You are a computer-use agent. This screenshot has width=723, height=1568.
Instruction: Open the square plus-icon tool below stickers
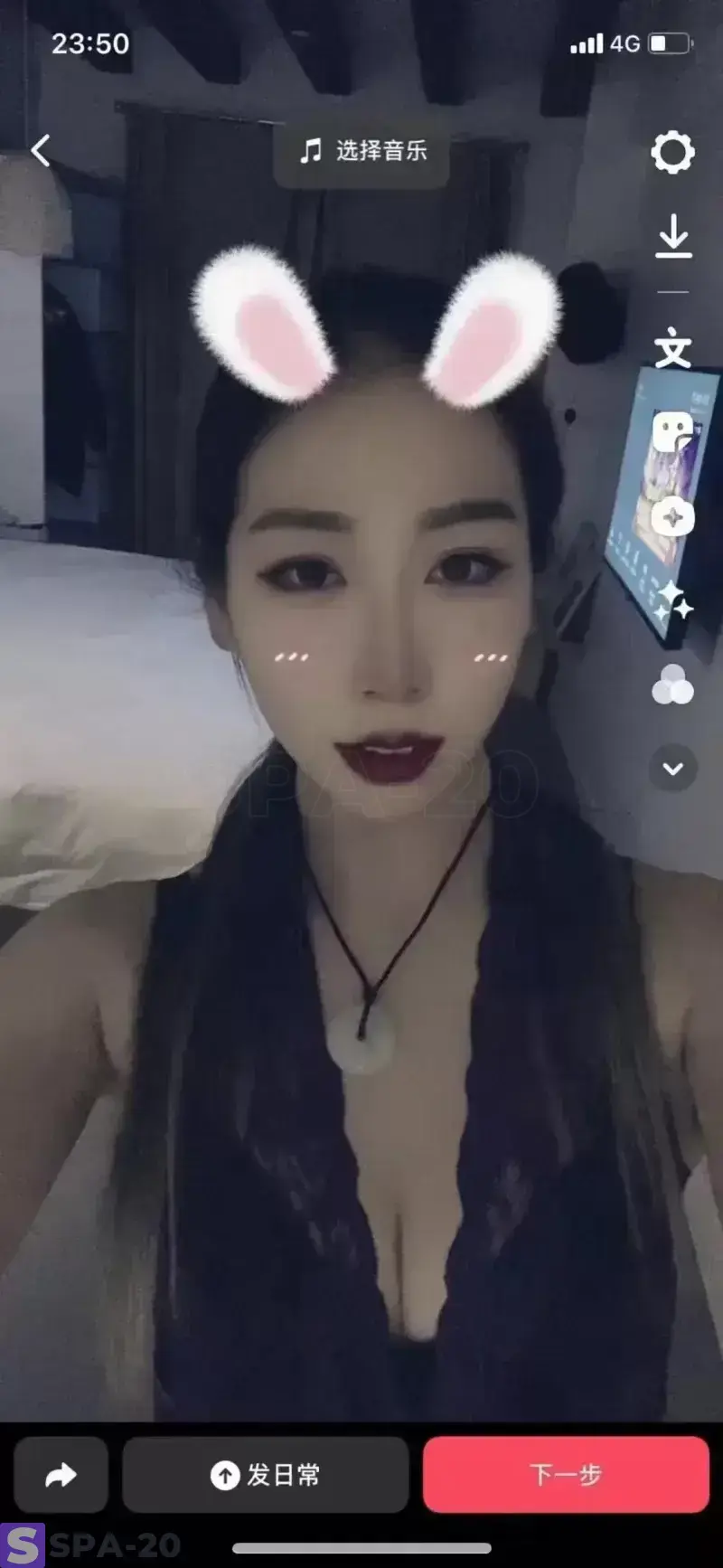[x=672, y=518]
